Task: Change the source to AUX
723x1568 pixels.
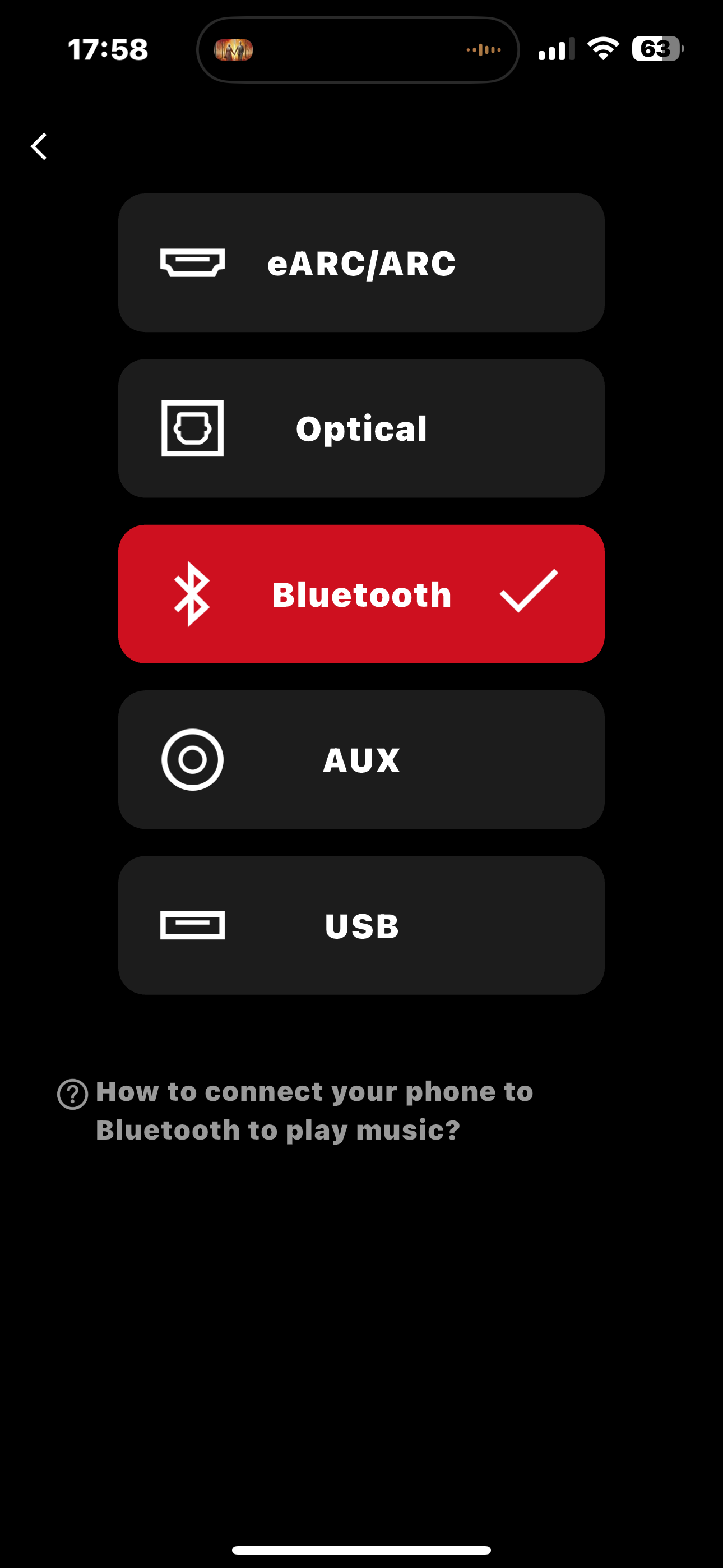Action: (x=361, y=760)
